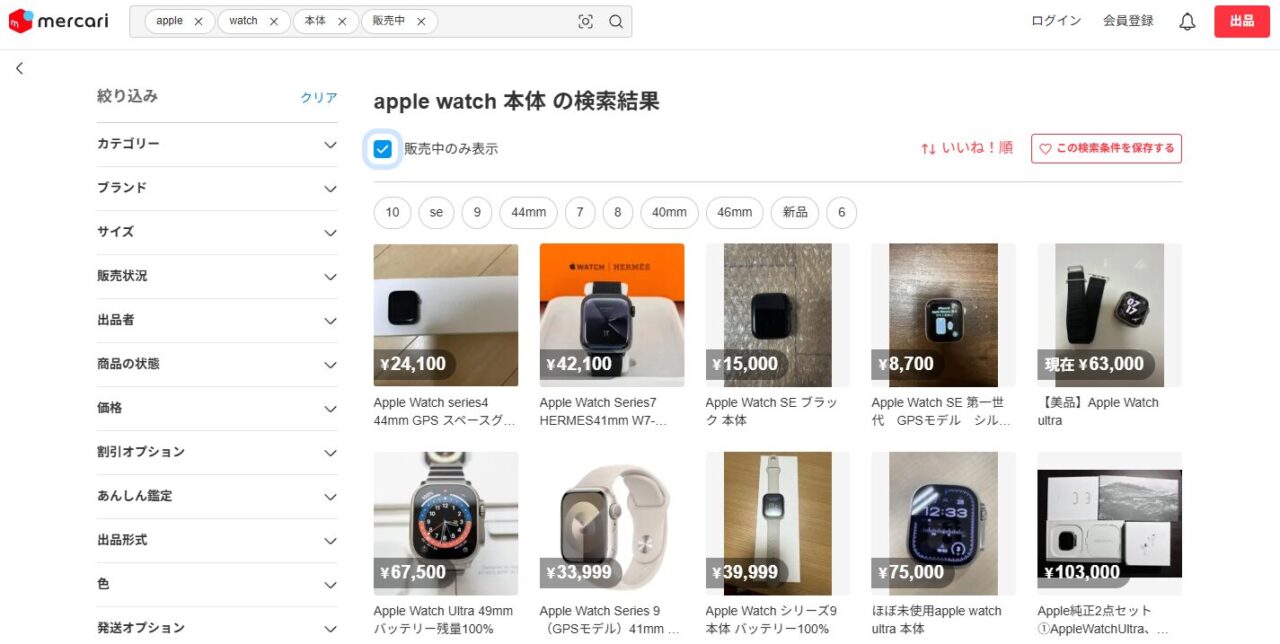Expand the ブランド filter

click(217, 189)
